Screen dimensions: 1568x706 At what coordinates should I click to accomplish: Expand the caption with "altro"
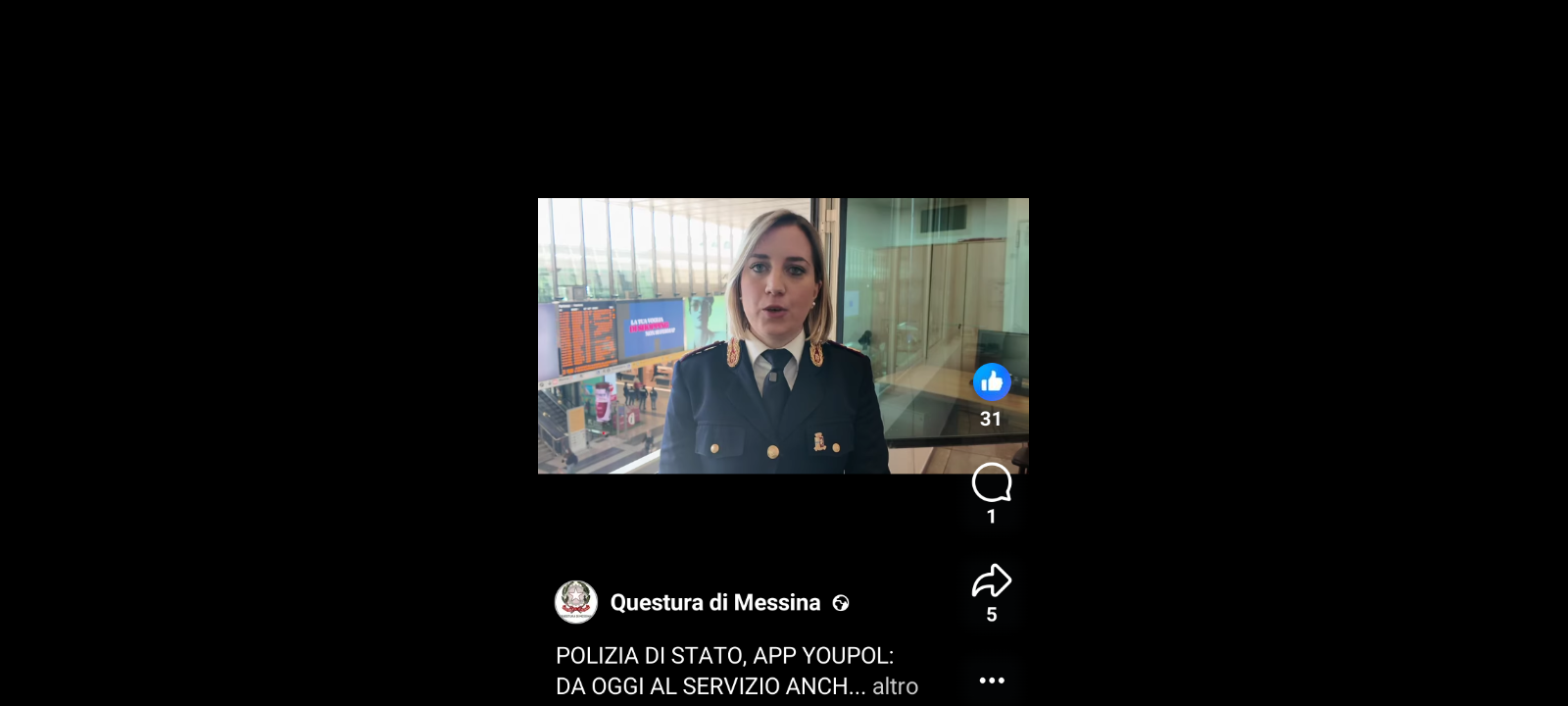pos(895,686)
